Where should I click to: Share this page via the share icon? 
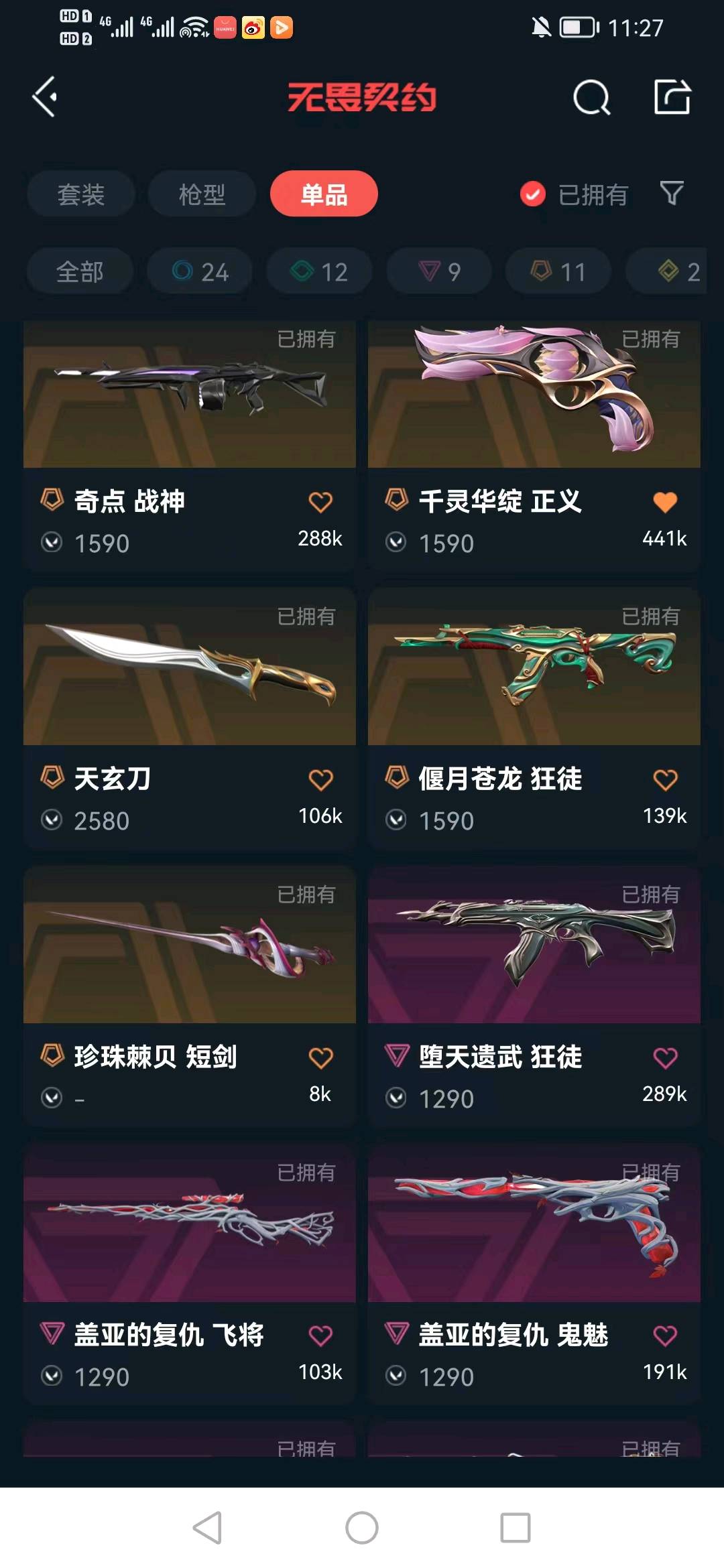point(672,98)
